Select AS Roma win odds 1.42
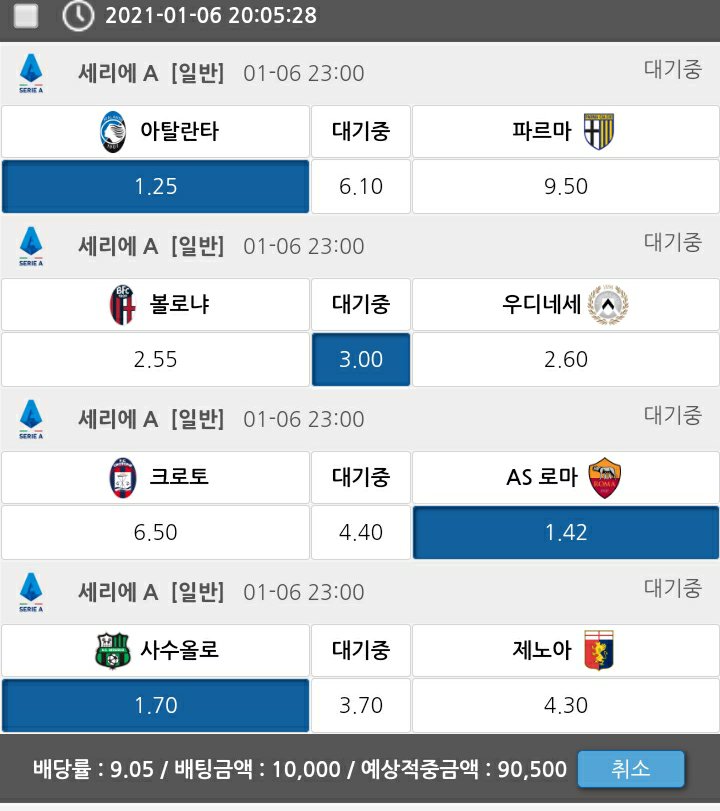 point(566,532)
